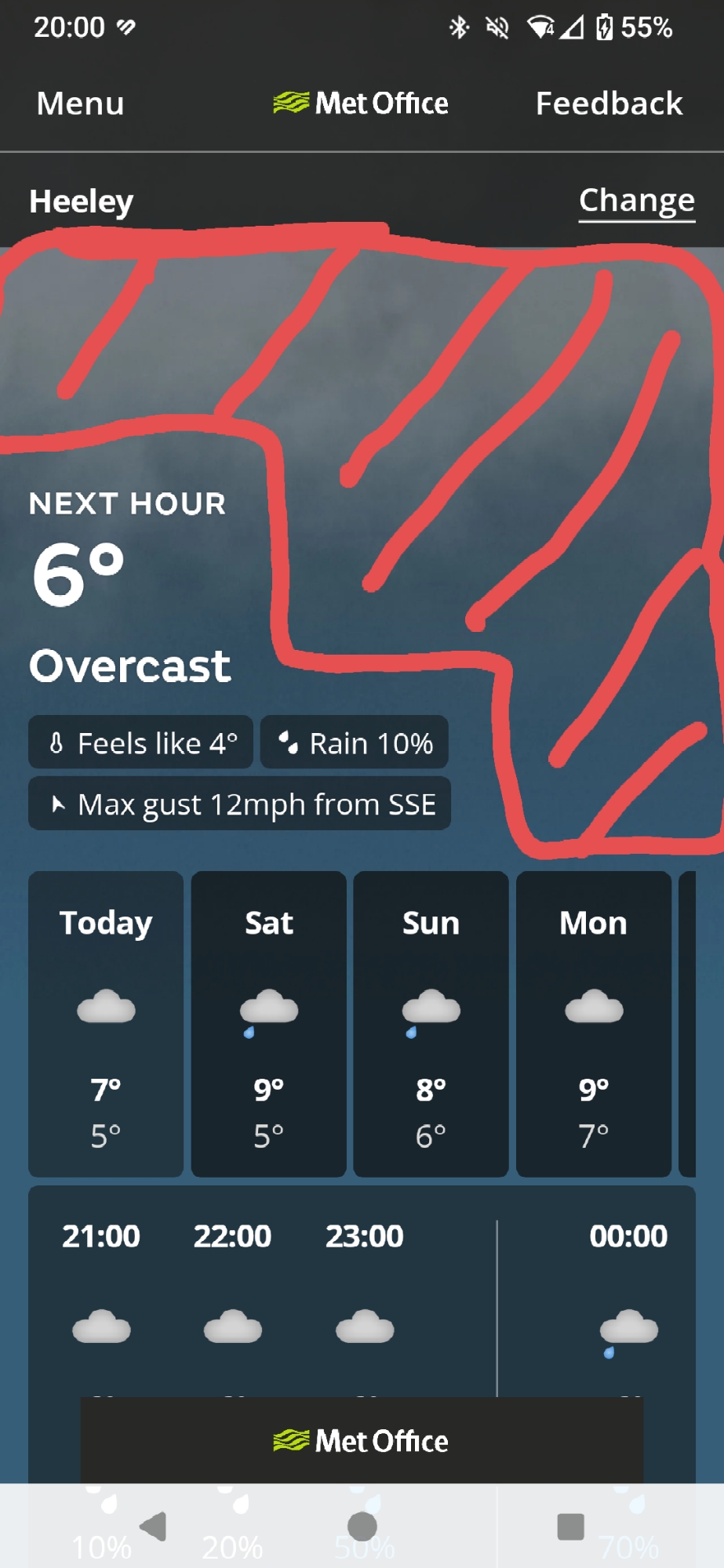Select the Sun forecast card
The image size is (724, 1568).
pos(431,1023)
